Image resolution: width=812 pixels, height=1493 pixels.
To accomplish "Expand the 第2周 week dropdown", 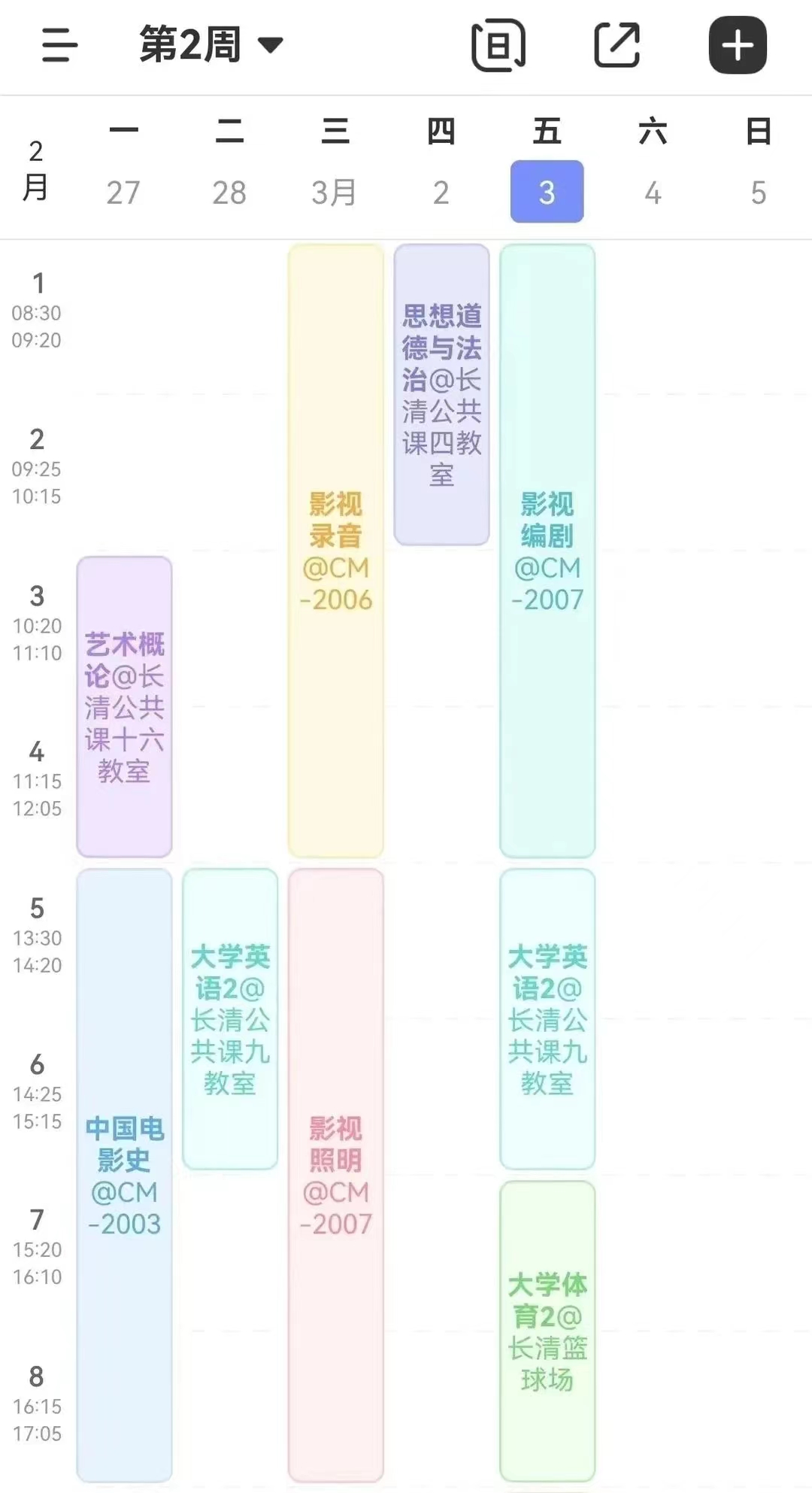I will [x=211, y=45].
